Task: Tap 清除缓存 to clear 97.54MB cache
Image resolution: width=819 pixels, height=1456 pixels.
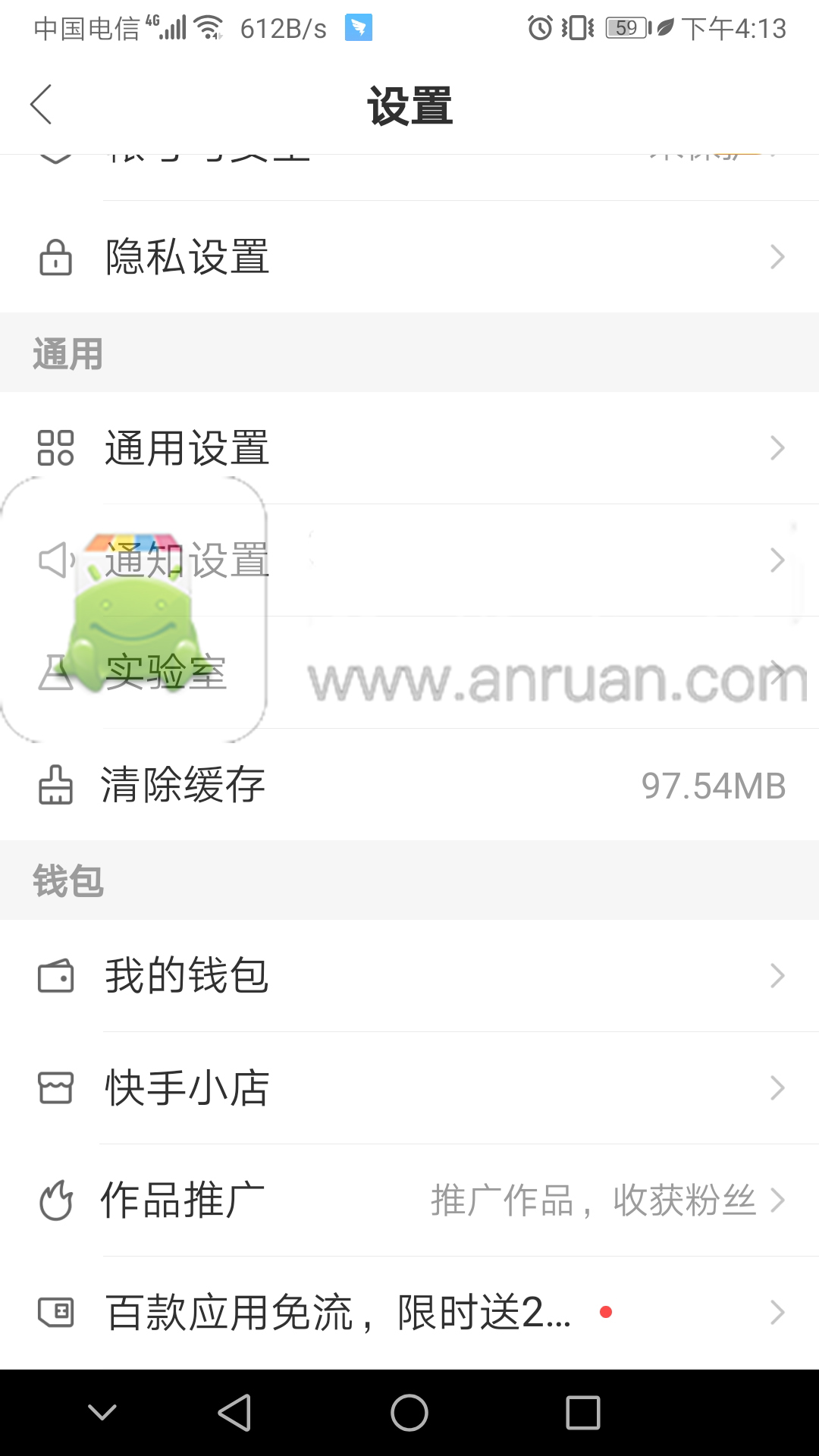Action: pos(409,784)
